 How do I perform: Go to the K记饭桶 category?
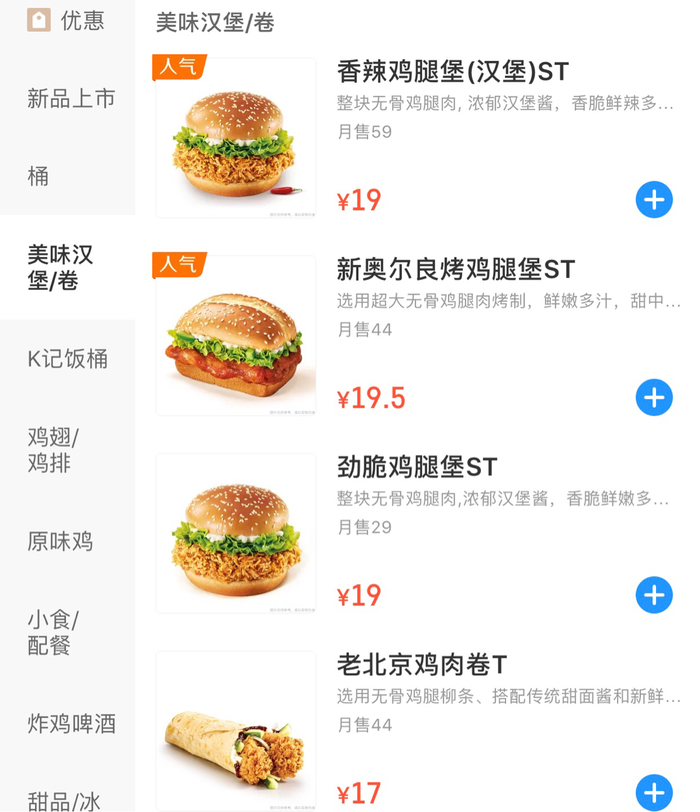pos(67,359)
